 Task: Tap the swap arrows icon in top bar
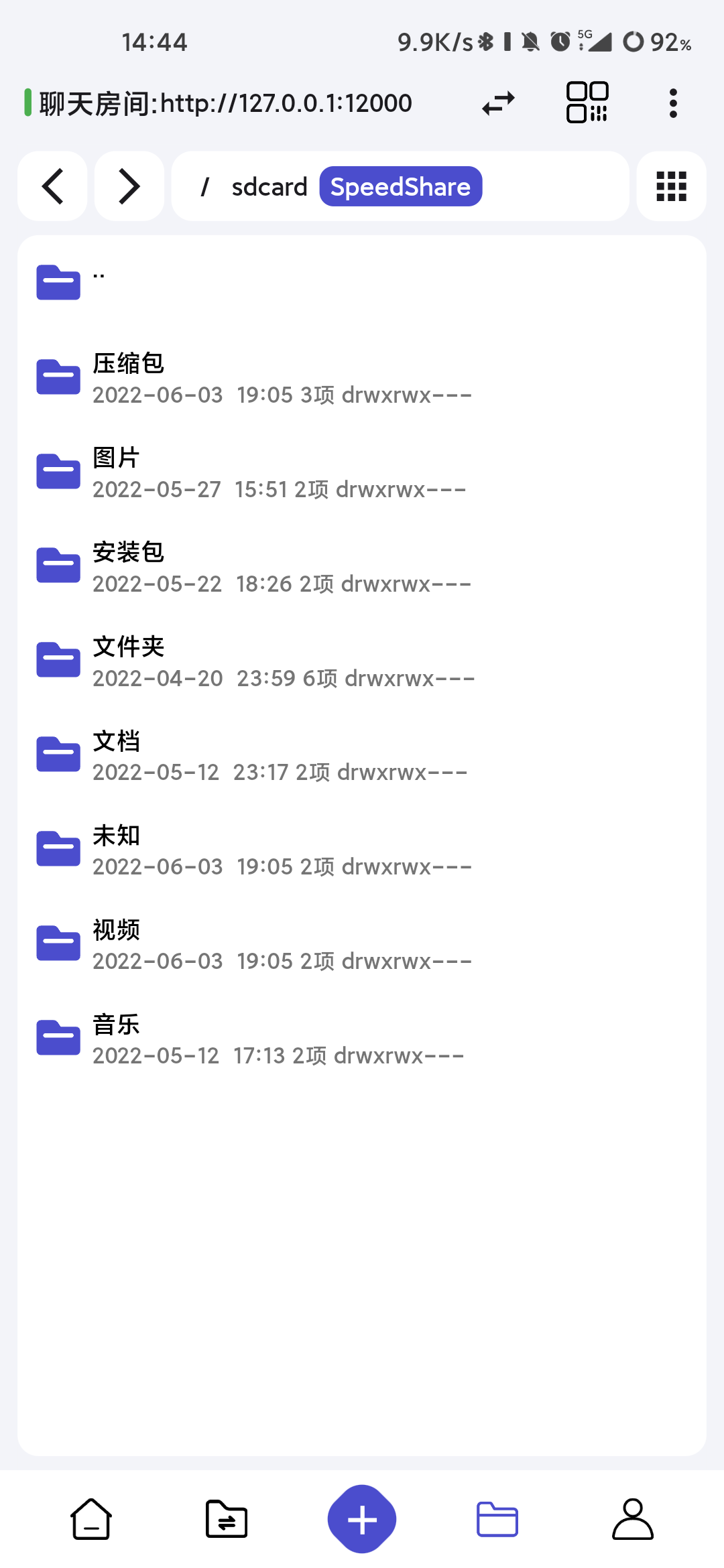point(498,103)
